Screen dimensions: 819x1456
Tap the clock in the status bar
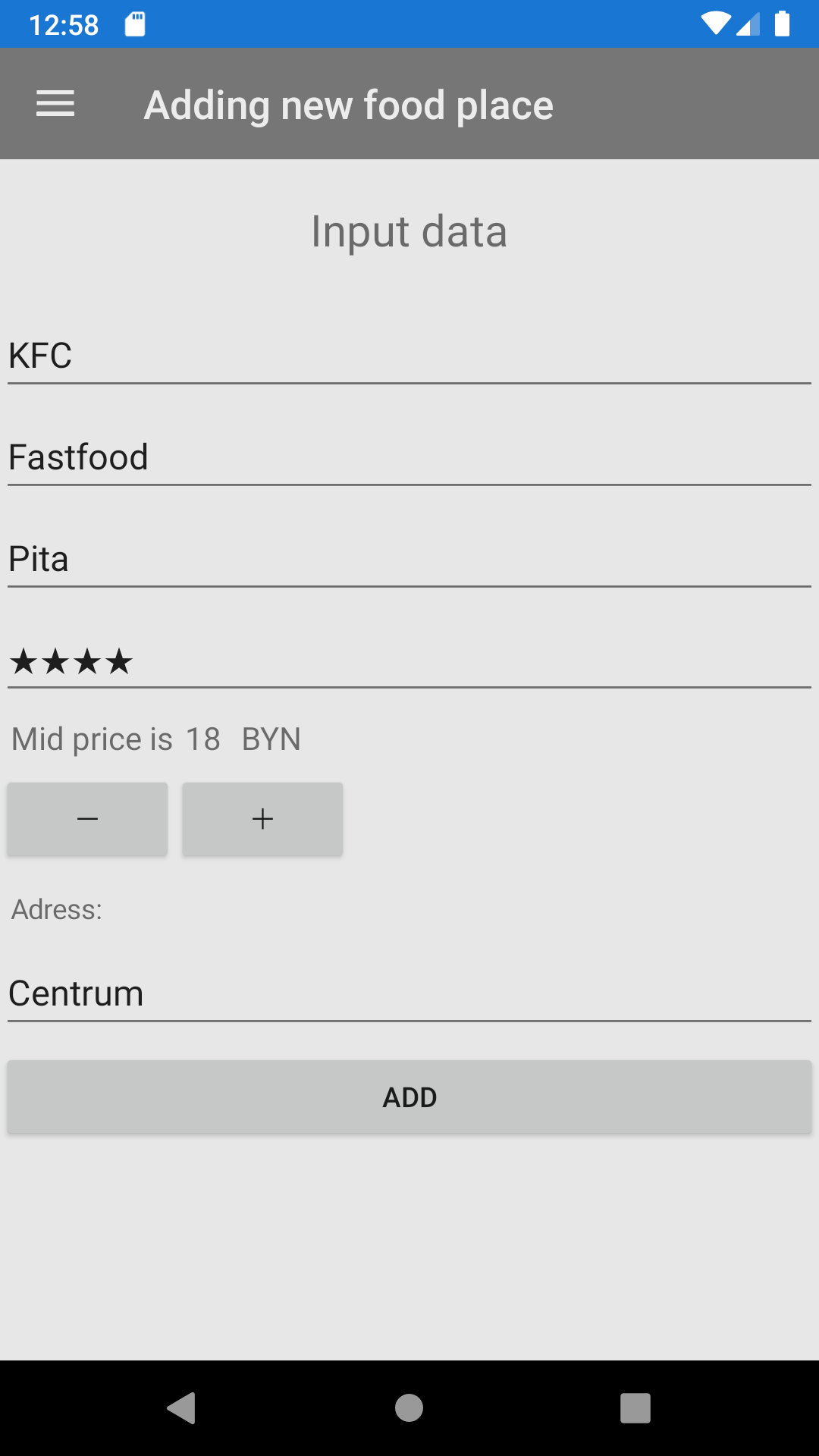tap(64, 23)
